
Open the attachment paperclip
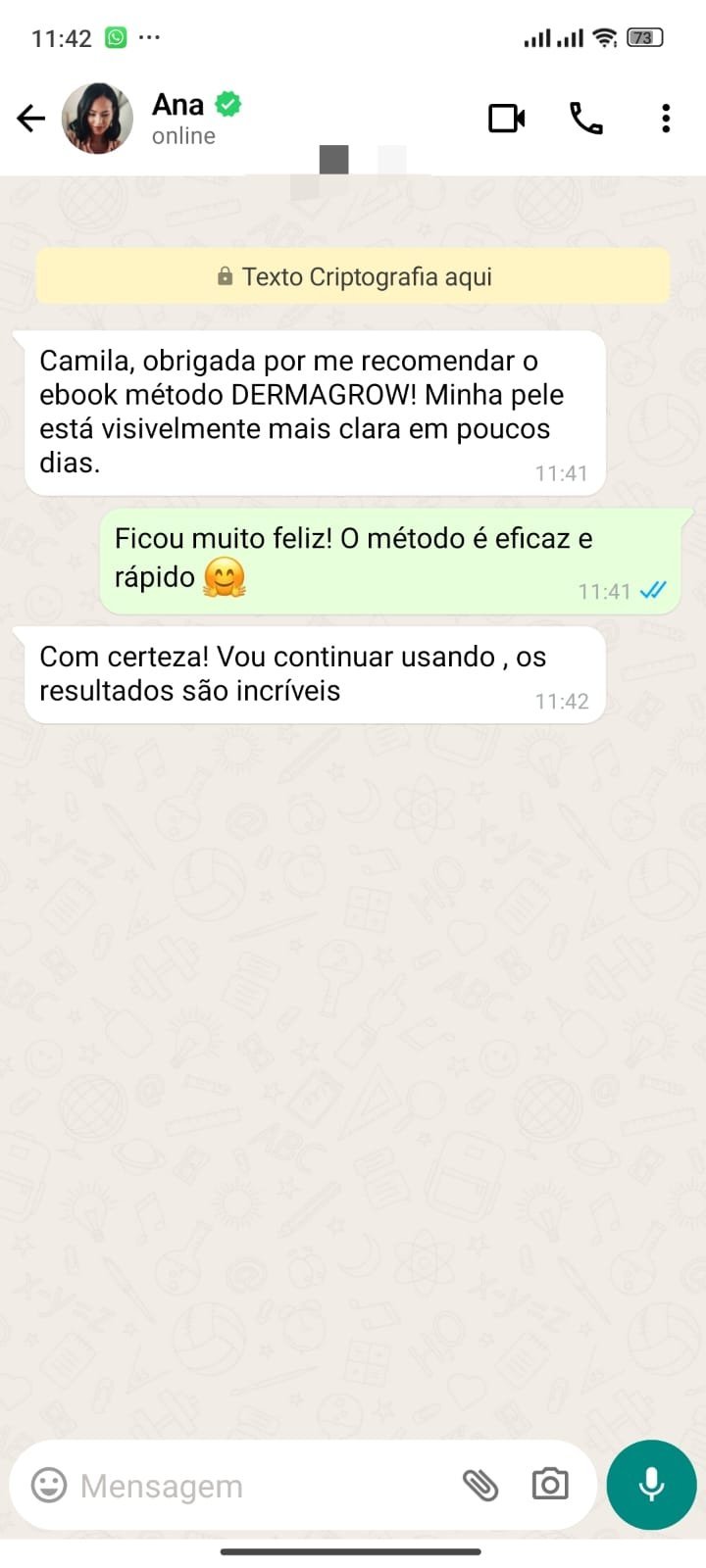pyautogui.click(x=481, y=1485)
